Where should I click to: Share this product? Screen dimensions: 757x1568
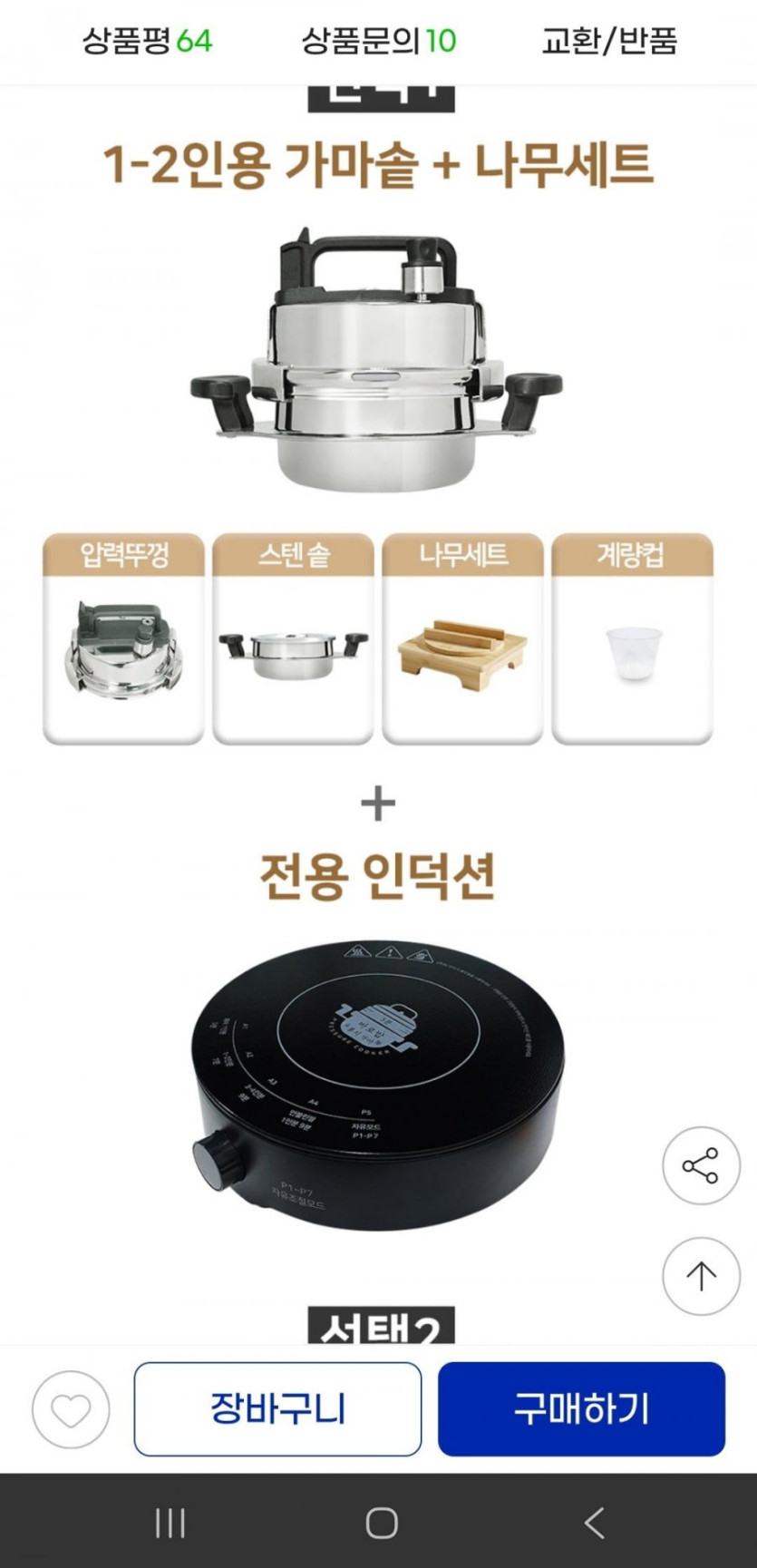pyautogui.click(x=701, y=1165)
